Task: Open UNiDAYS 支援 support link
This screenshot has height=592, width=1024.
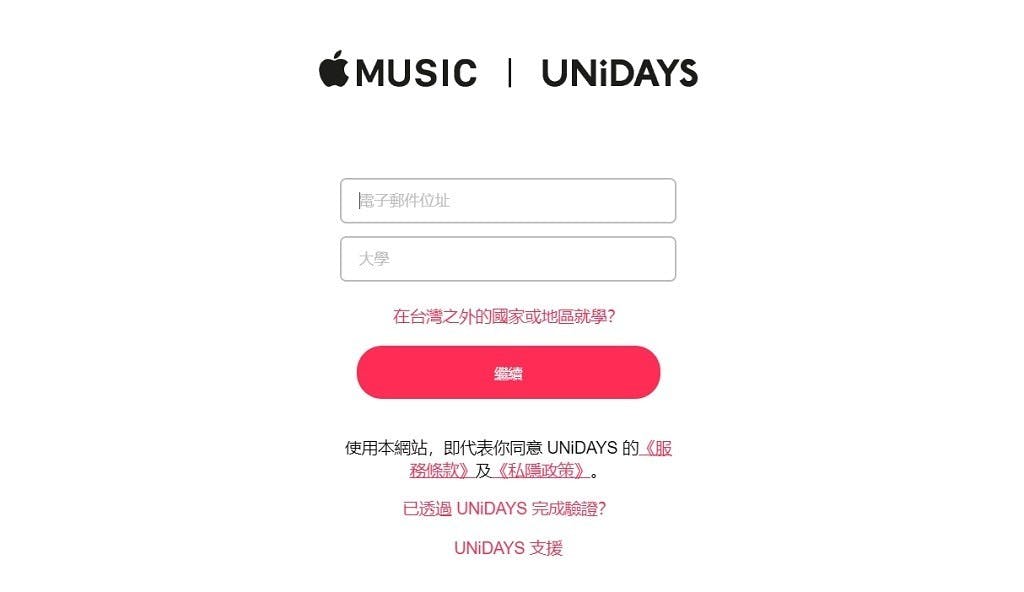Action: (508, 548)
